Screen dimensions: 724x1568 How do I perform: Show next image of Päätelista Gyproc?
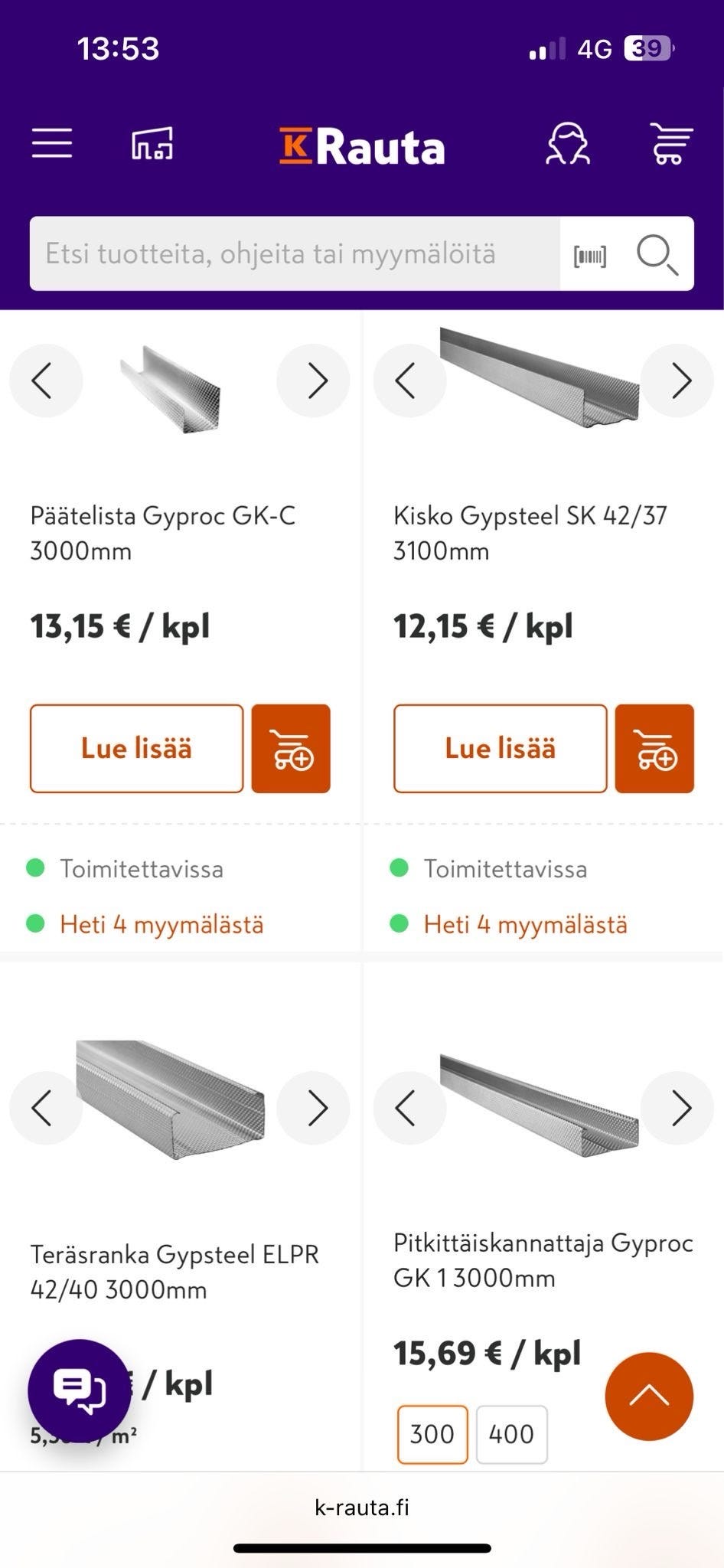[313, 381]
